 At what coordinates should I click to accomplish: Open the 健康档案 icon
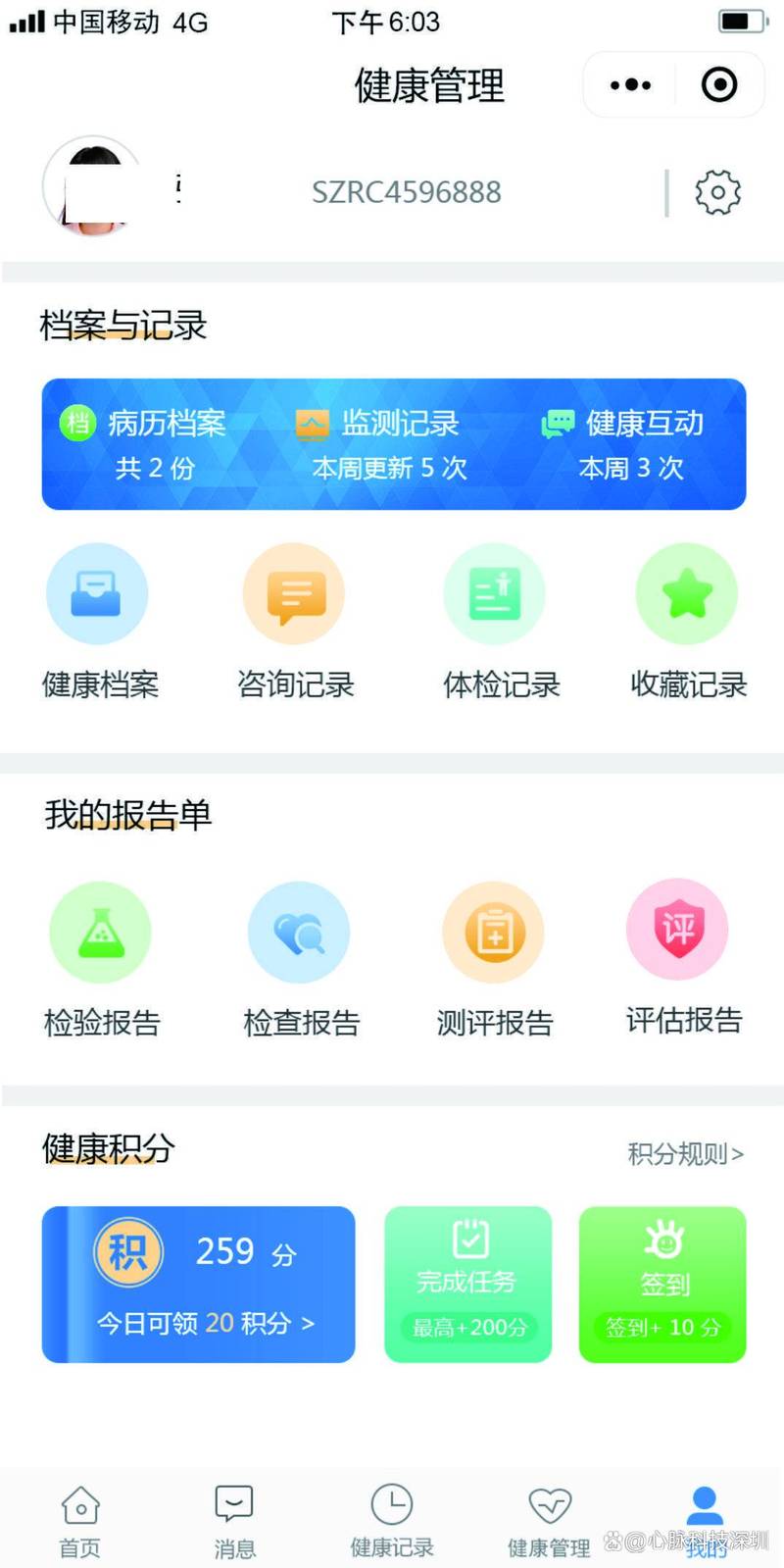point(97,593)
